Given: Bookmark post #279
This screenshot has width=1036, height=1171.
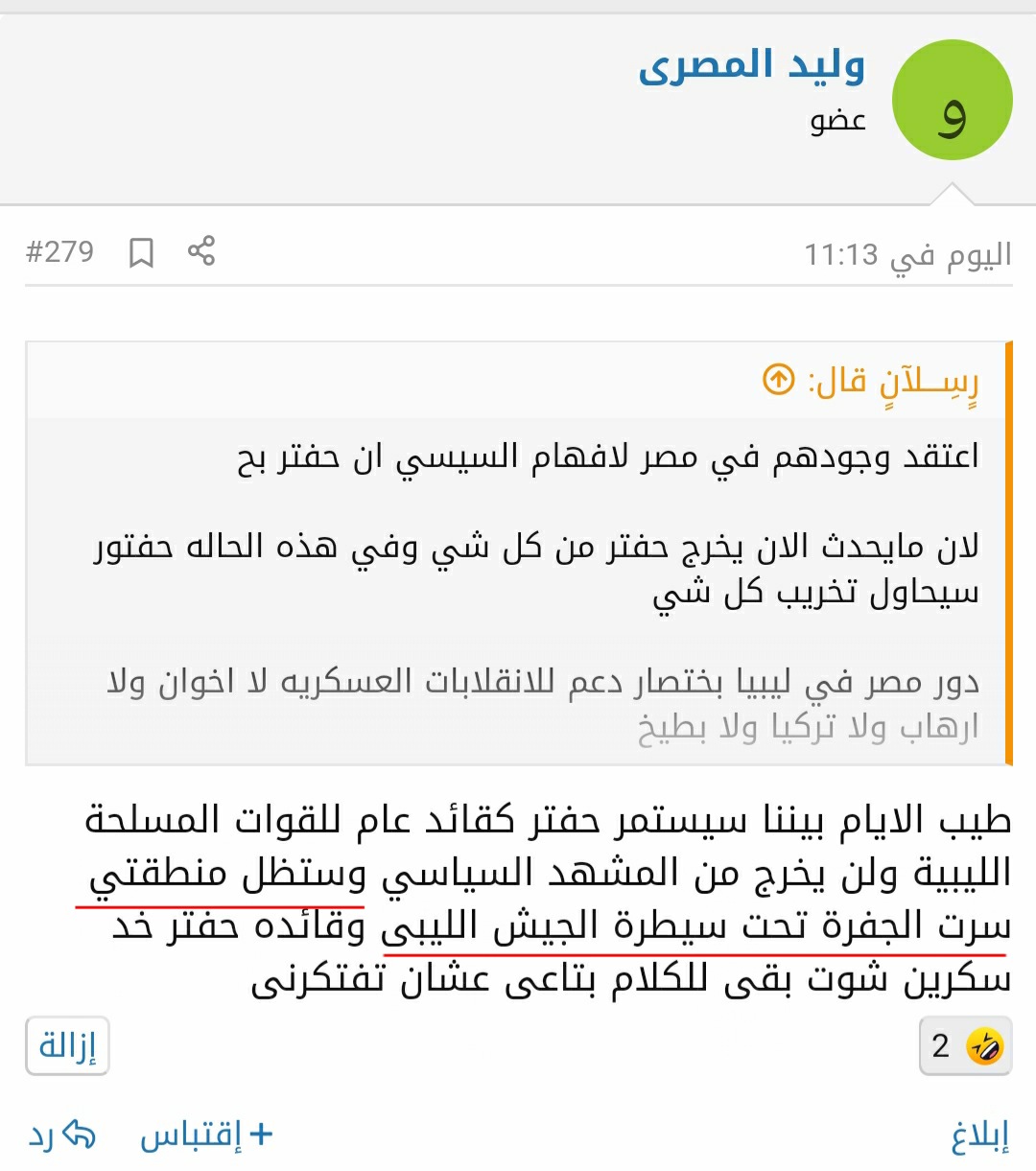Looking at the screenshot, I should (x=141, y=253).
